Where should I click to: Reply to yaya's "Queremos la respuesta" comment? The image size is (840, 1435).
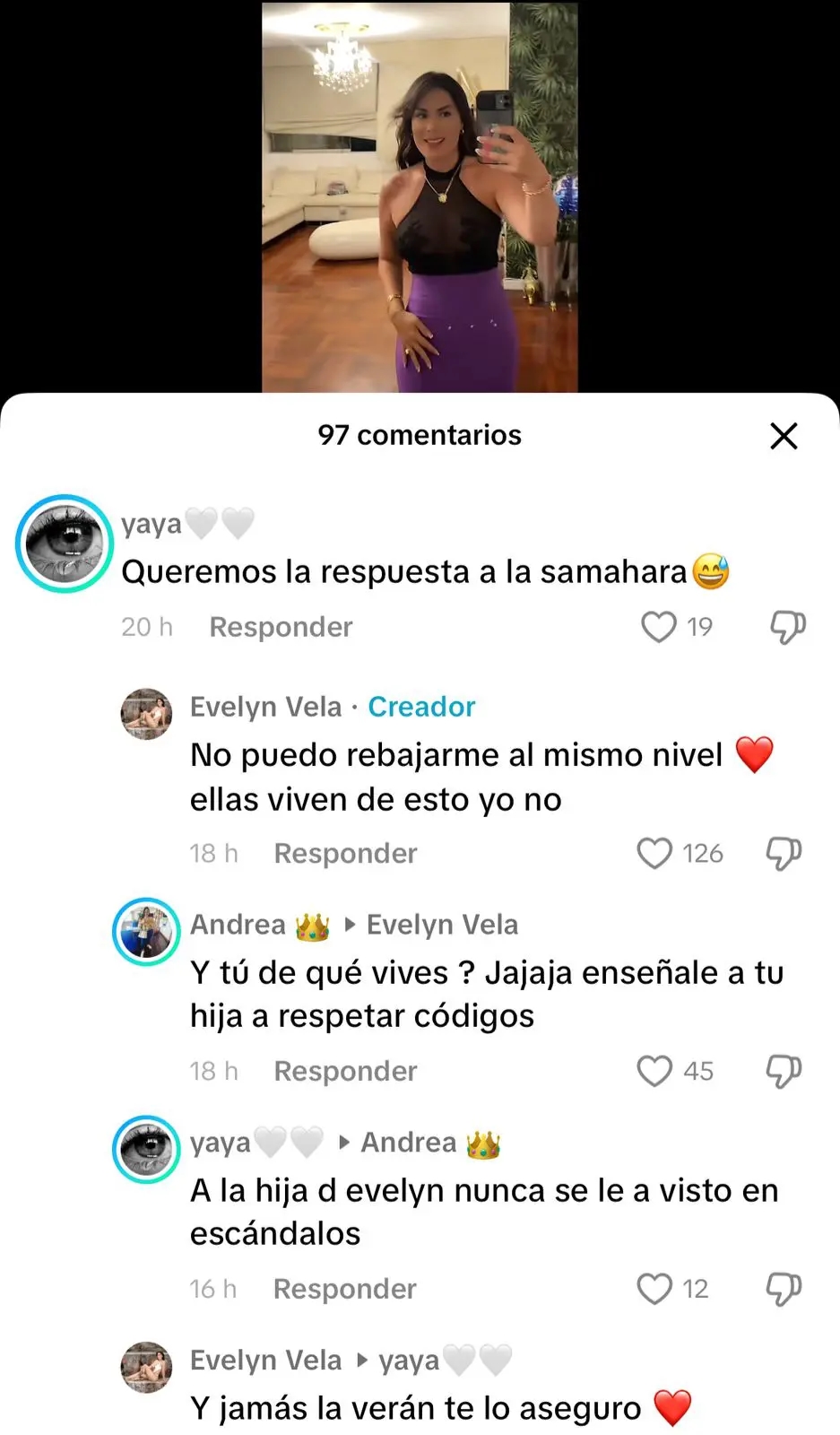coord(281,627)
